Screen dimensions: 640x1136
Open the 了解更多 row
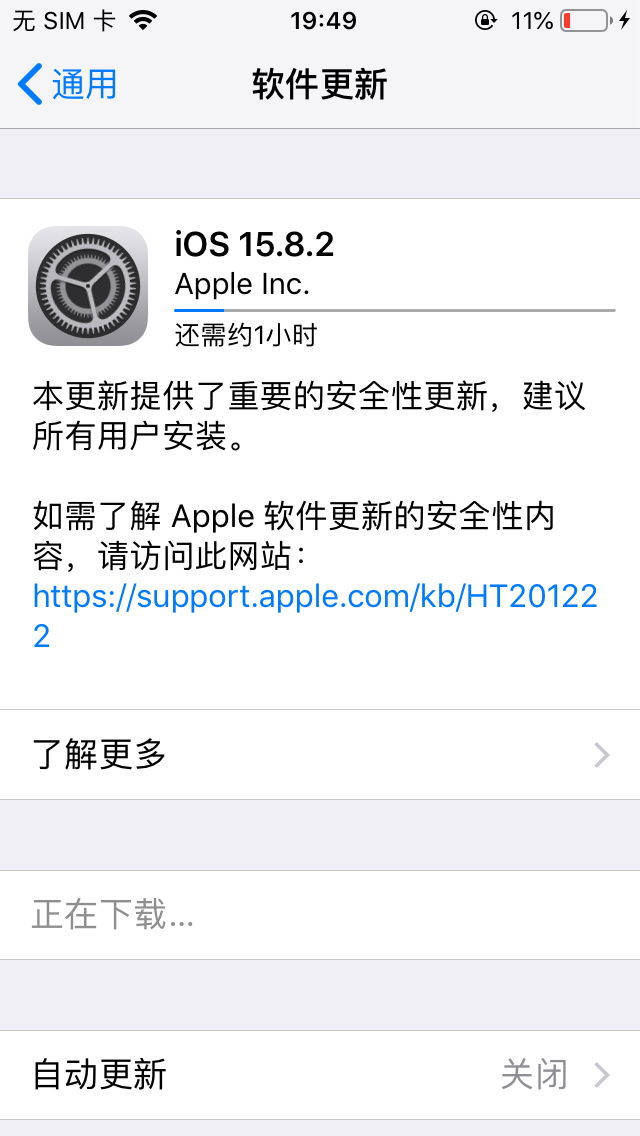[320, 755]
